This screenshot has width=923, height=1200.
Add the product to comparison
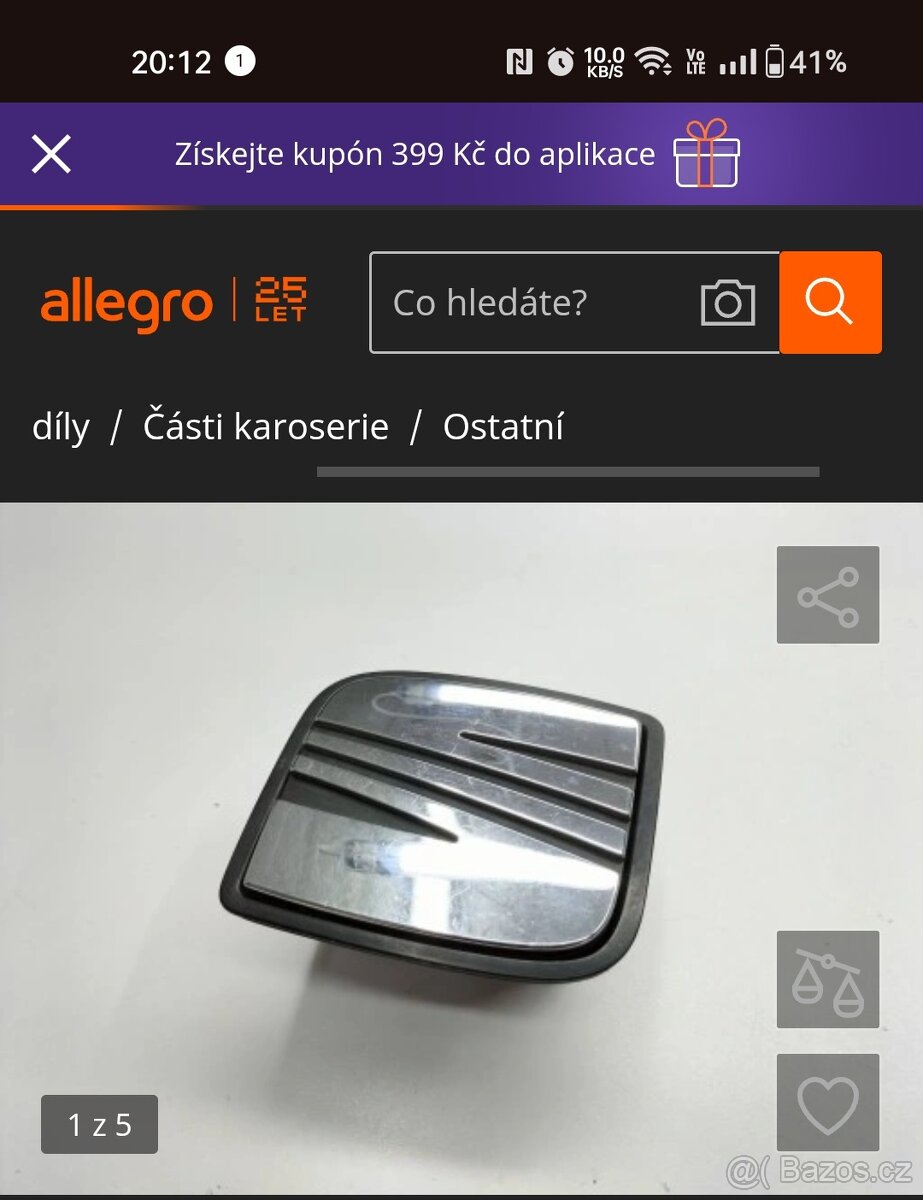coord(828,980)
